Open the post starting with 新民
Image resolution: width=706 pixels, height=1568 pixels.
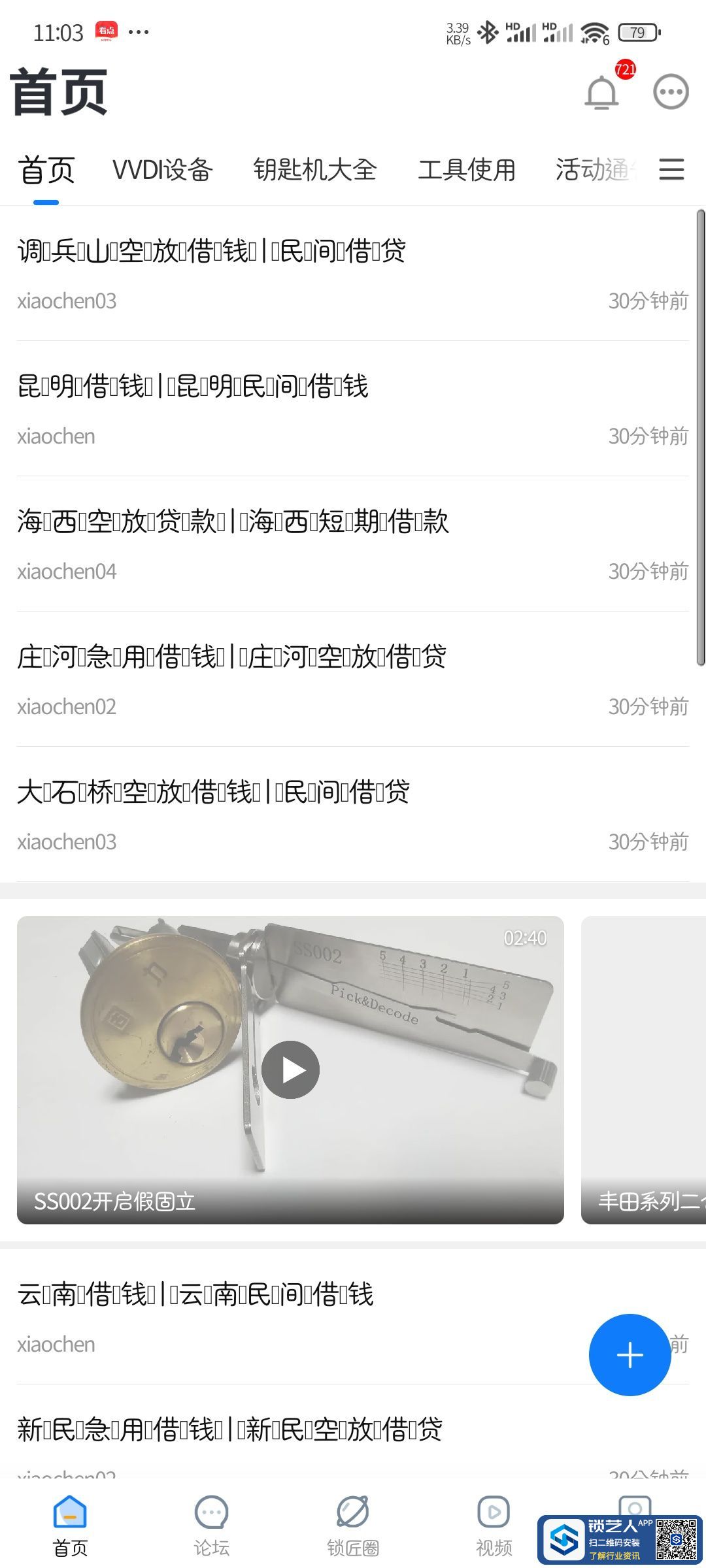229,1430
